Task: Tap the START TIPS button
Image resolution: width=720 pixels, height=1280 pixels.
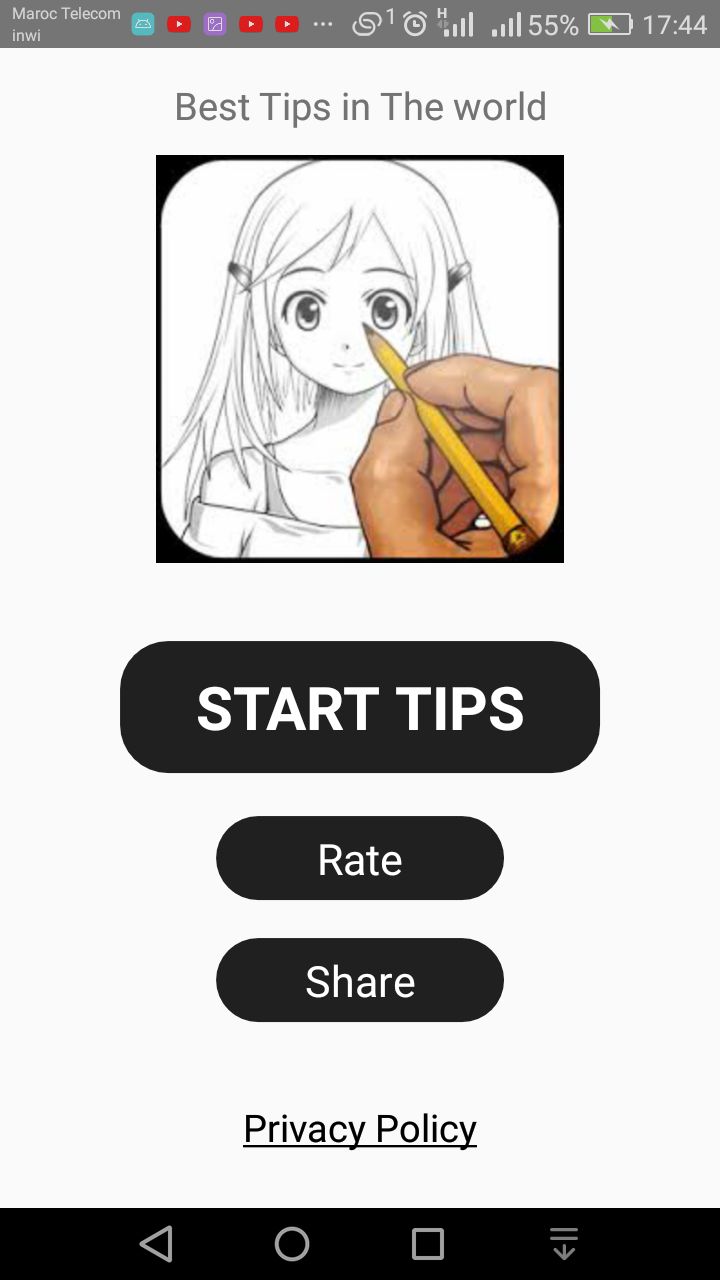Action: [x=360, y=707]
